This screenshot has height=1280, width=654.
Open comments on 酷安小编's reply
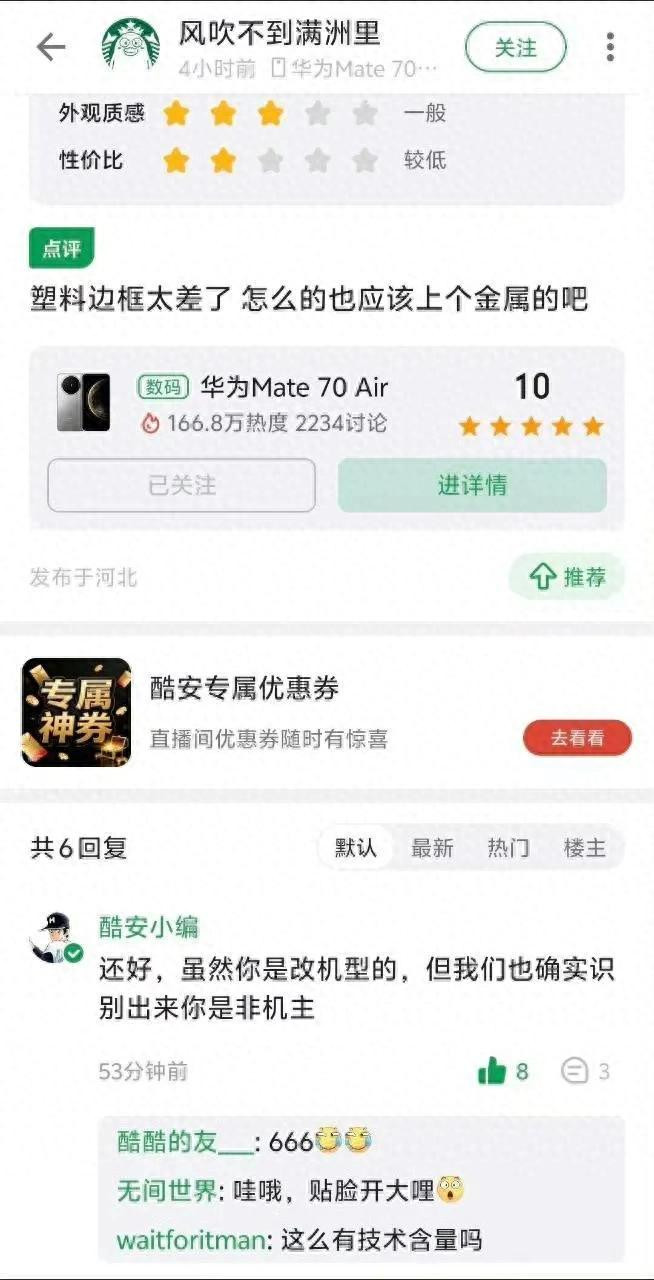[x=586, y=1072]
